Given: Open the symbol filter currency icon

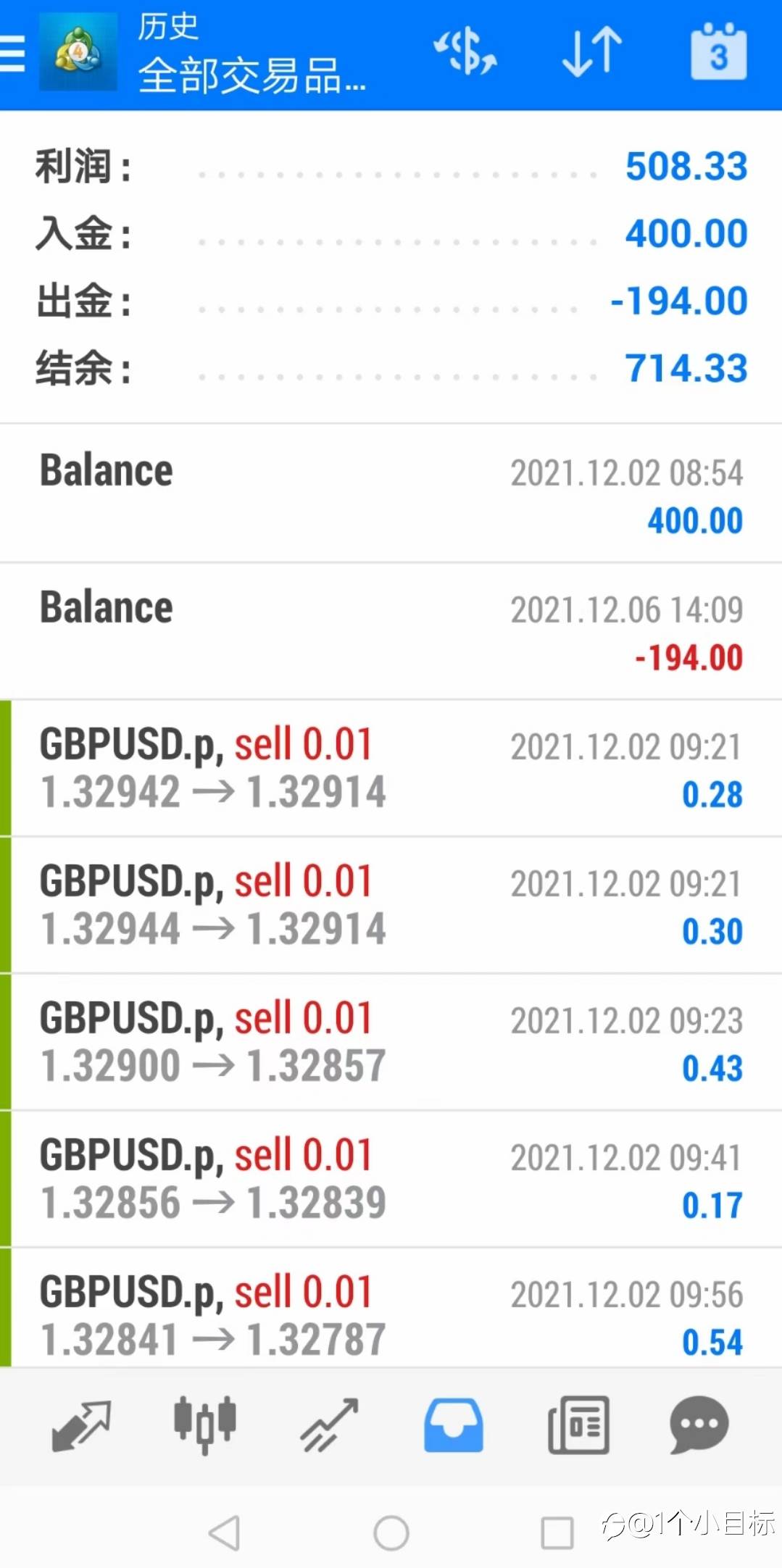Looking at the screenshot, I should pyautogui.click(x=465, y=52).
